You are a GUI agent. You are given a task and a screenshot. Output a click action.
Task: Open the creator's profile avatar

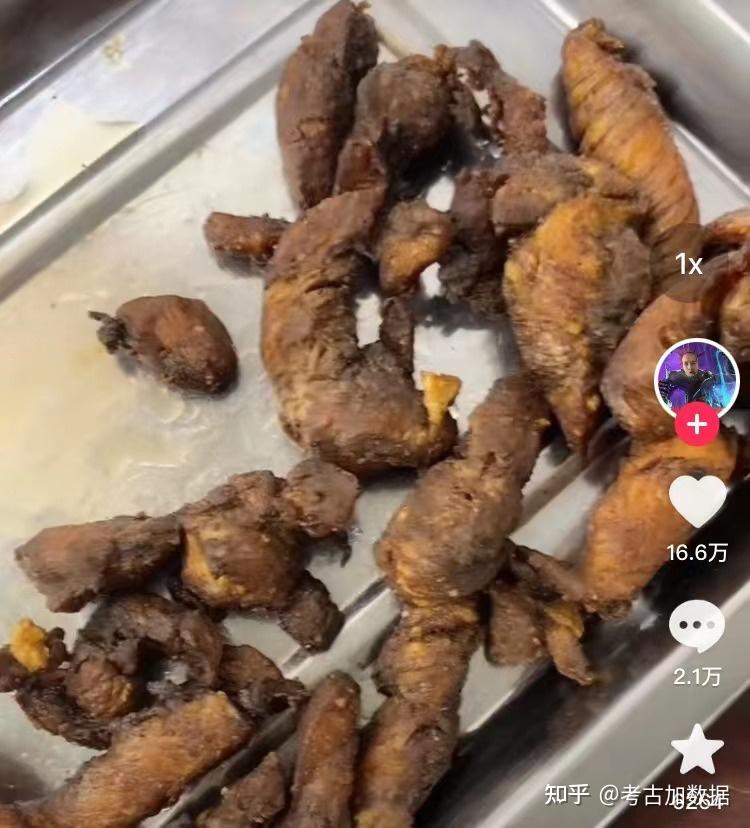tap(697, 379)
